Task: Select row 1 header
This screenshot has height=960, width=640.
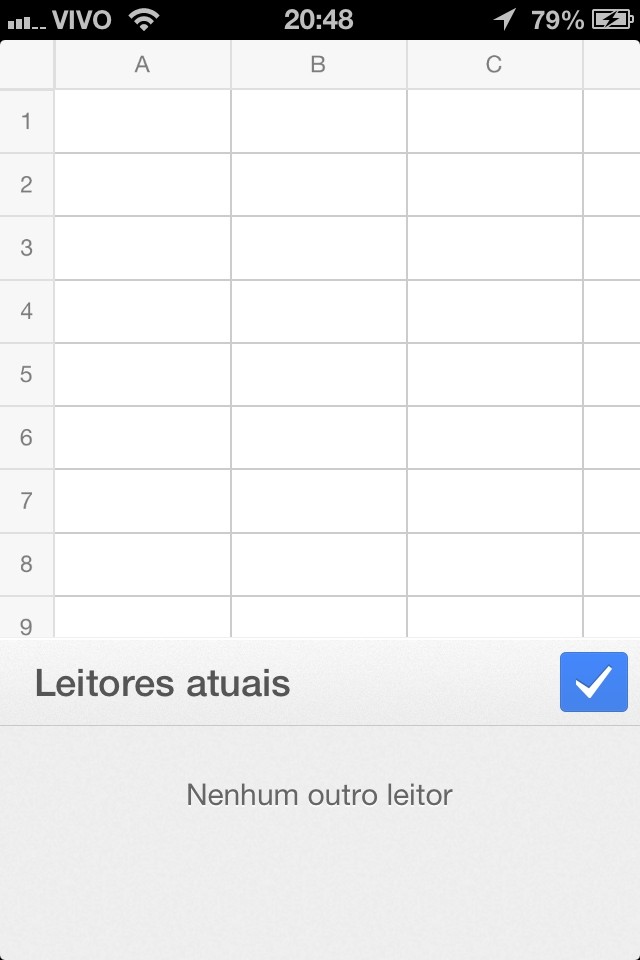Action: click(x=26, y=121)
